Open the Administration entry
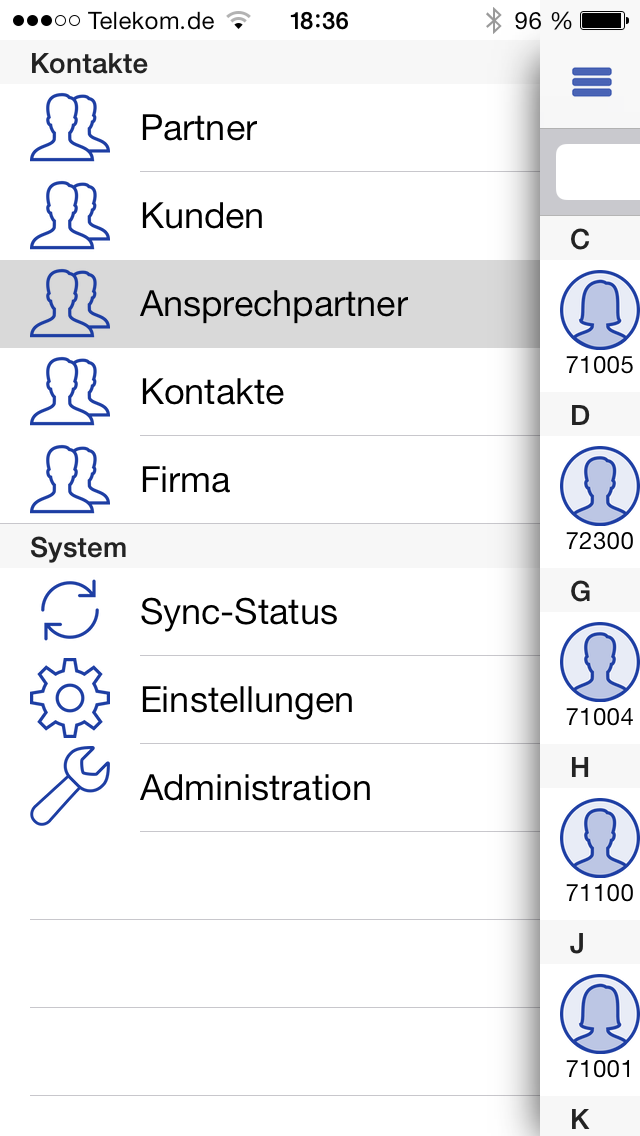 click(270, 788)
